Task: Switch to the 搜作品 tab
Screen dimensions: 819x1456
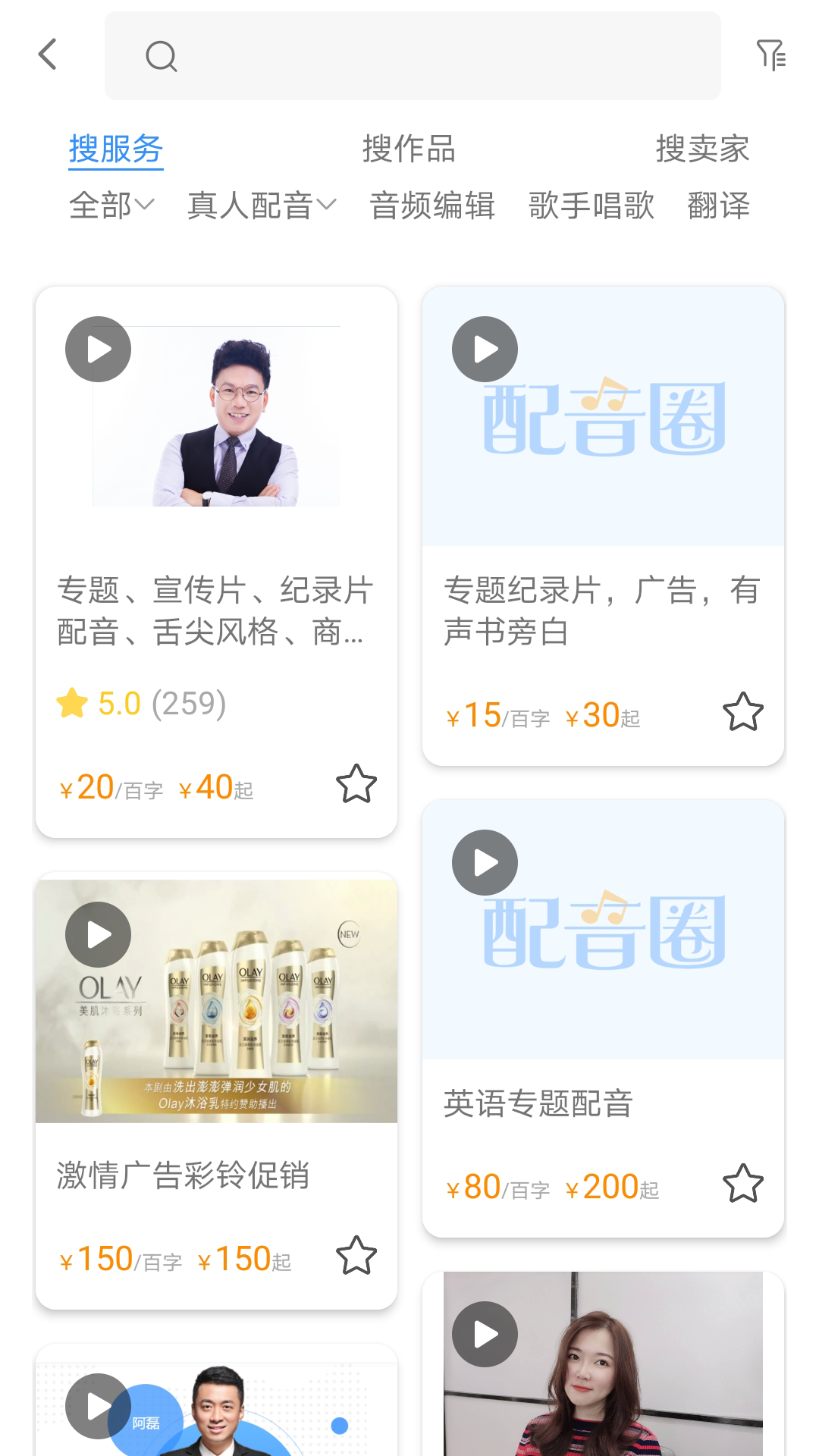Action: [x=409, y=149]
